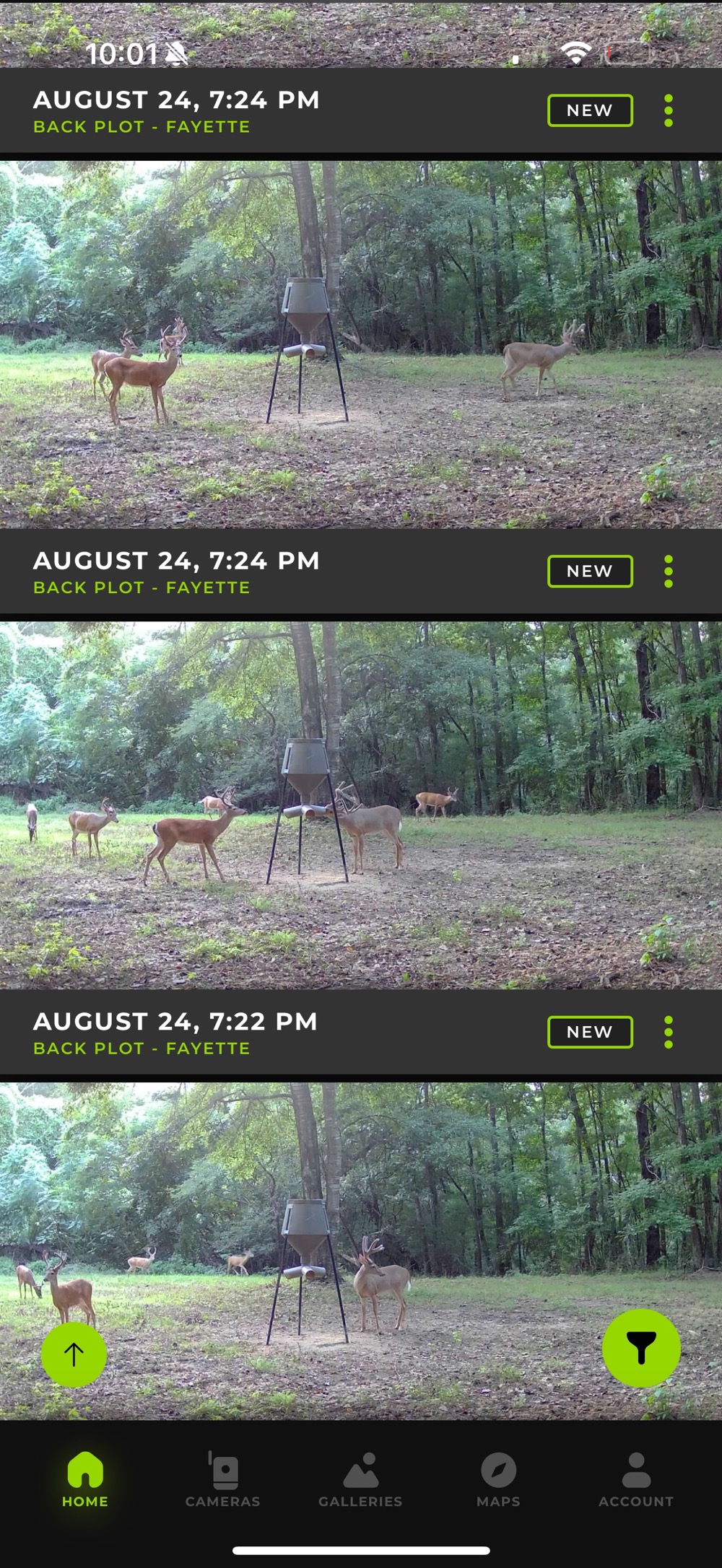Switch to the Cameras tab
Viewport: 722px width, 1568px height.
[x=222, y=1481]
